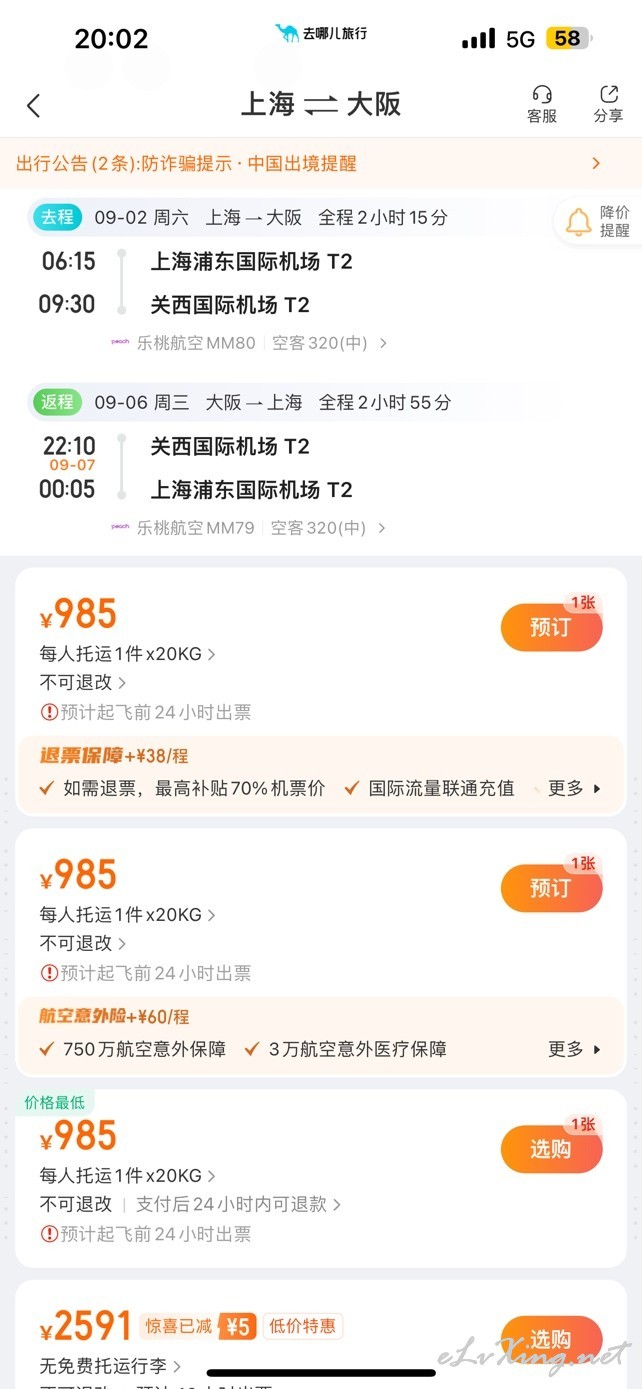The image size is (642, 1389).
Task: Open the 出行公告 travel notice banner
Action: point(321,164)
